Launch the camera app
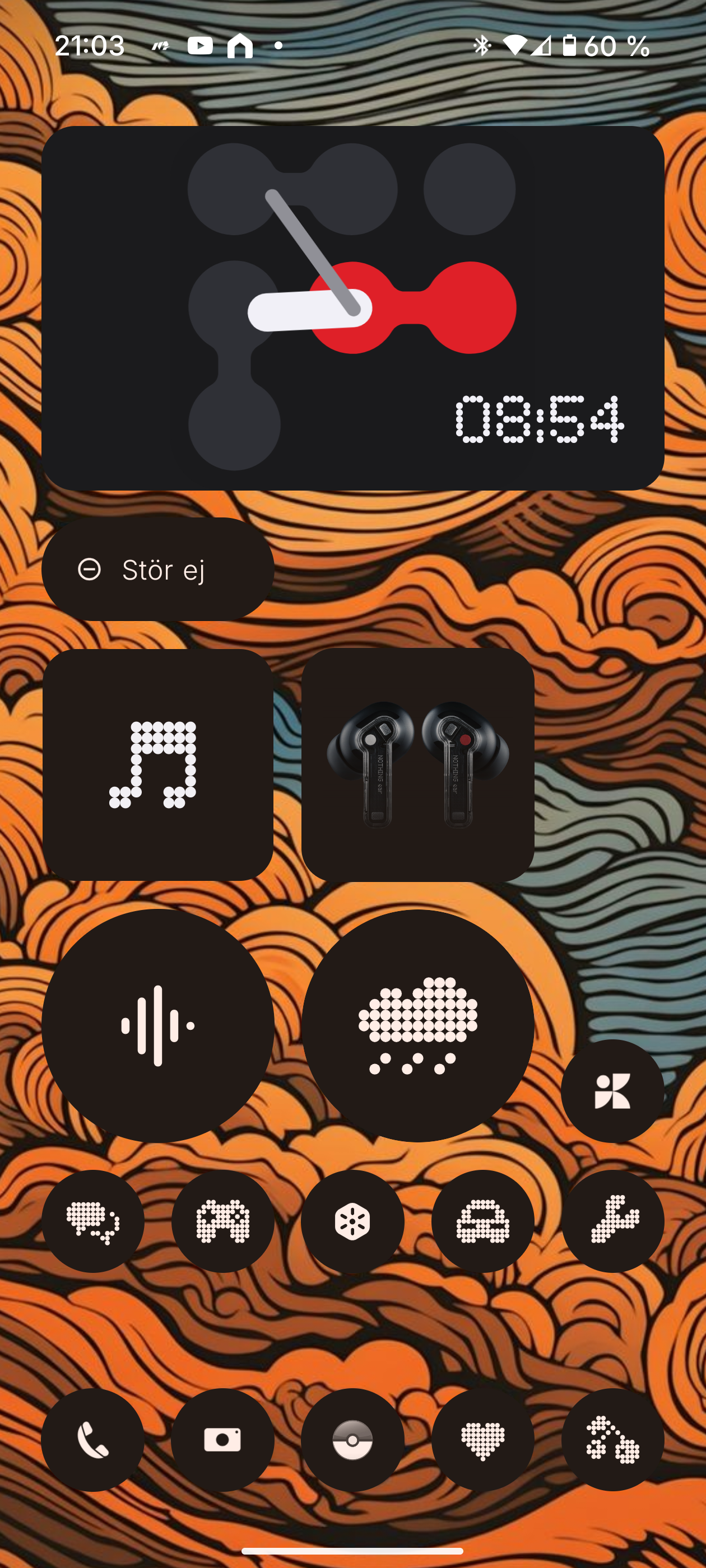 [x=222, y=1440]
